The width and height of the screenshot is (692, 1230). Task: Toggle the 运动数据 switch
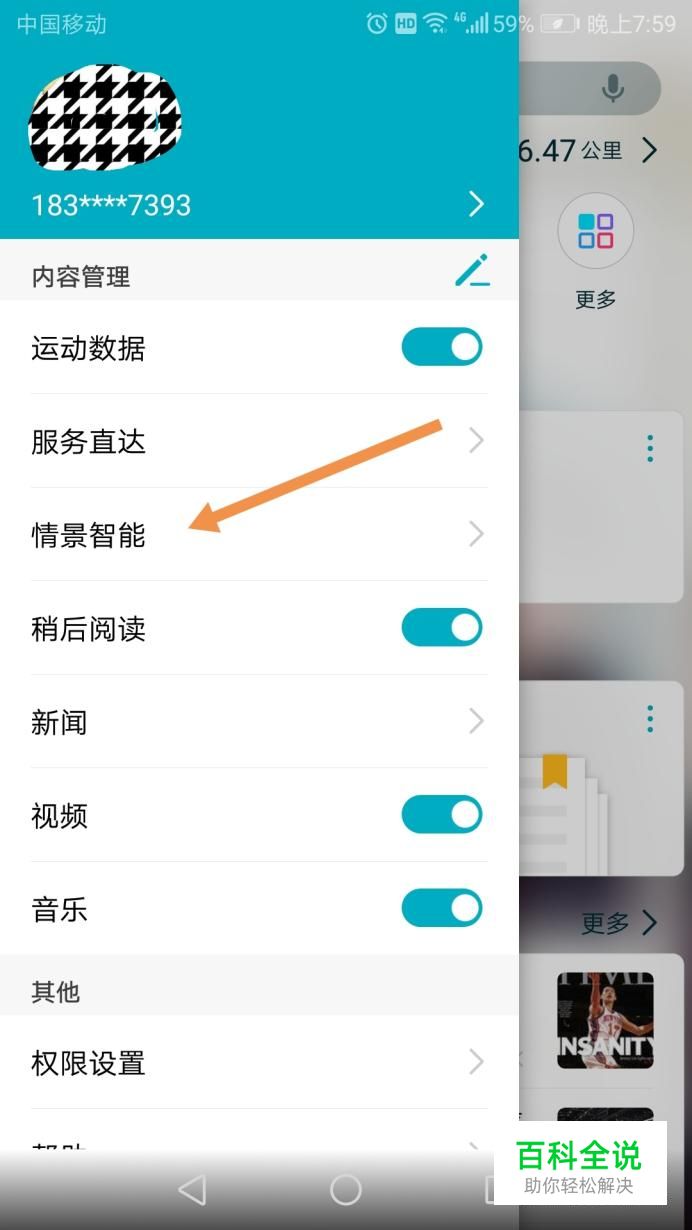tap(441, 348)
